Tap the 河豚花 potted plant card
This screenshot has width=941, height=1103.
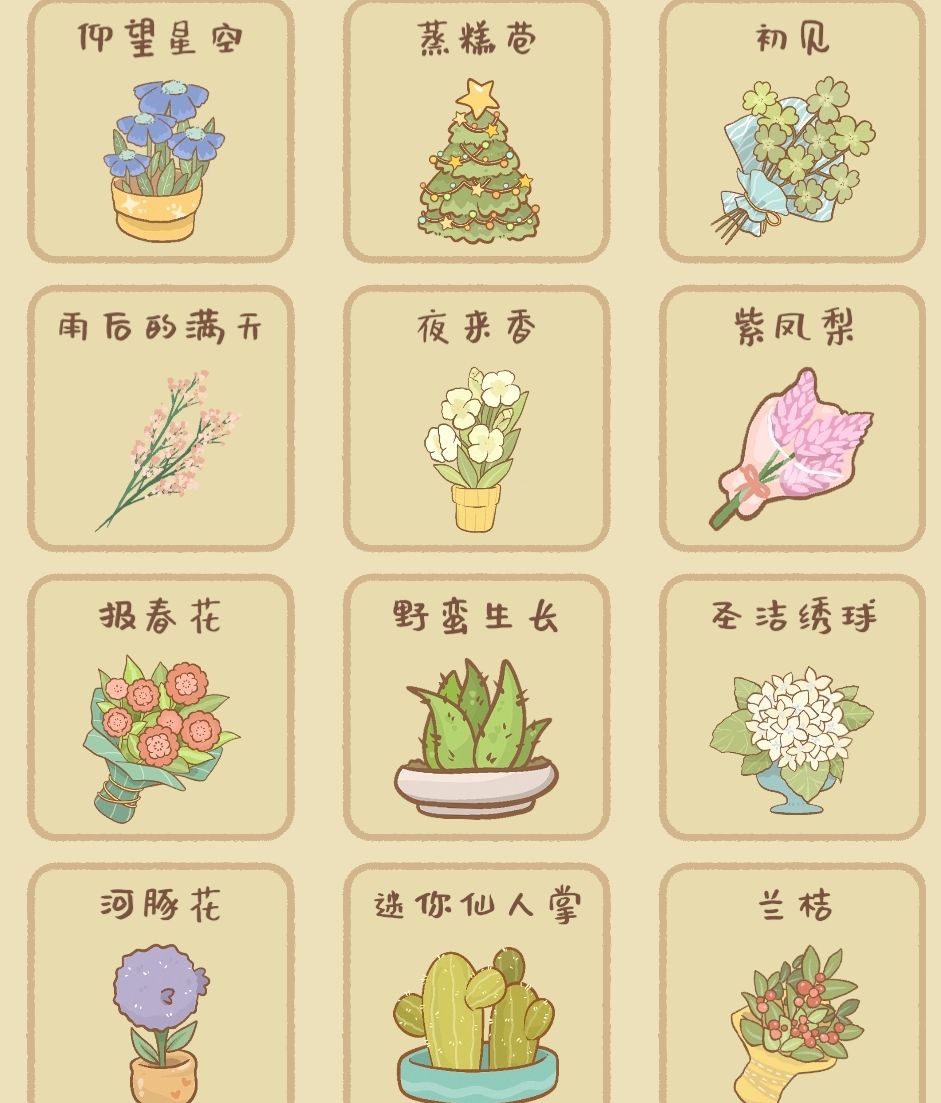coord(160,983)
